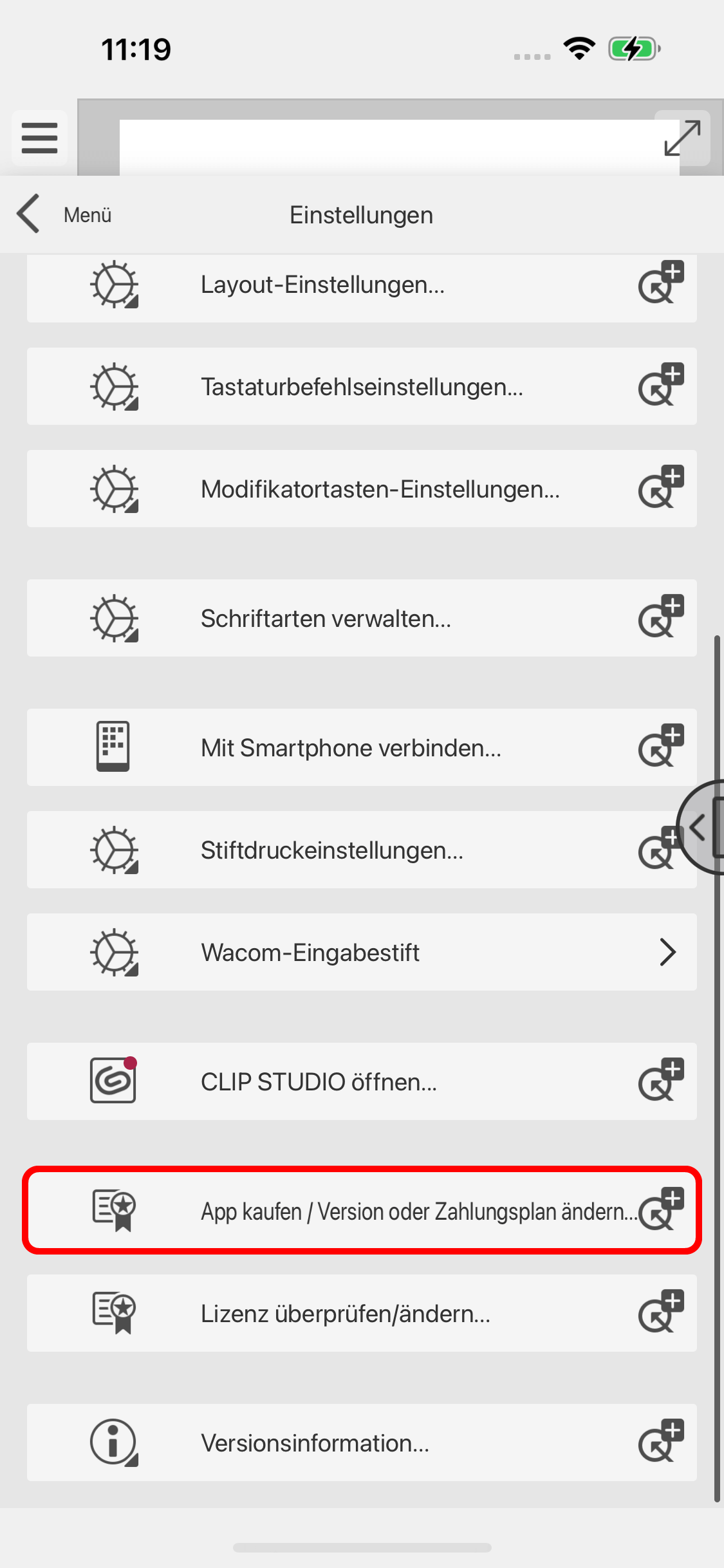Open Lizenz überprüfen/ändern
Viewport: 724px width, 1568px height.
pyautogui.click(x=344, y=1314)
